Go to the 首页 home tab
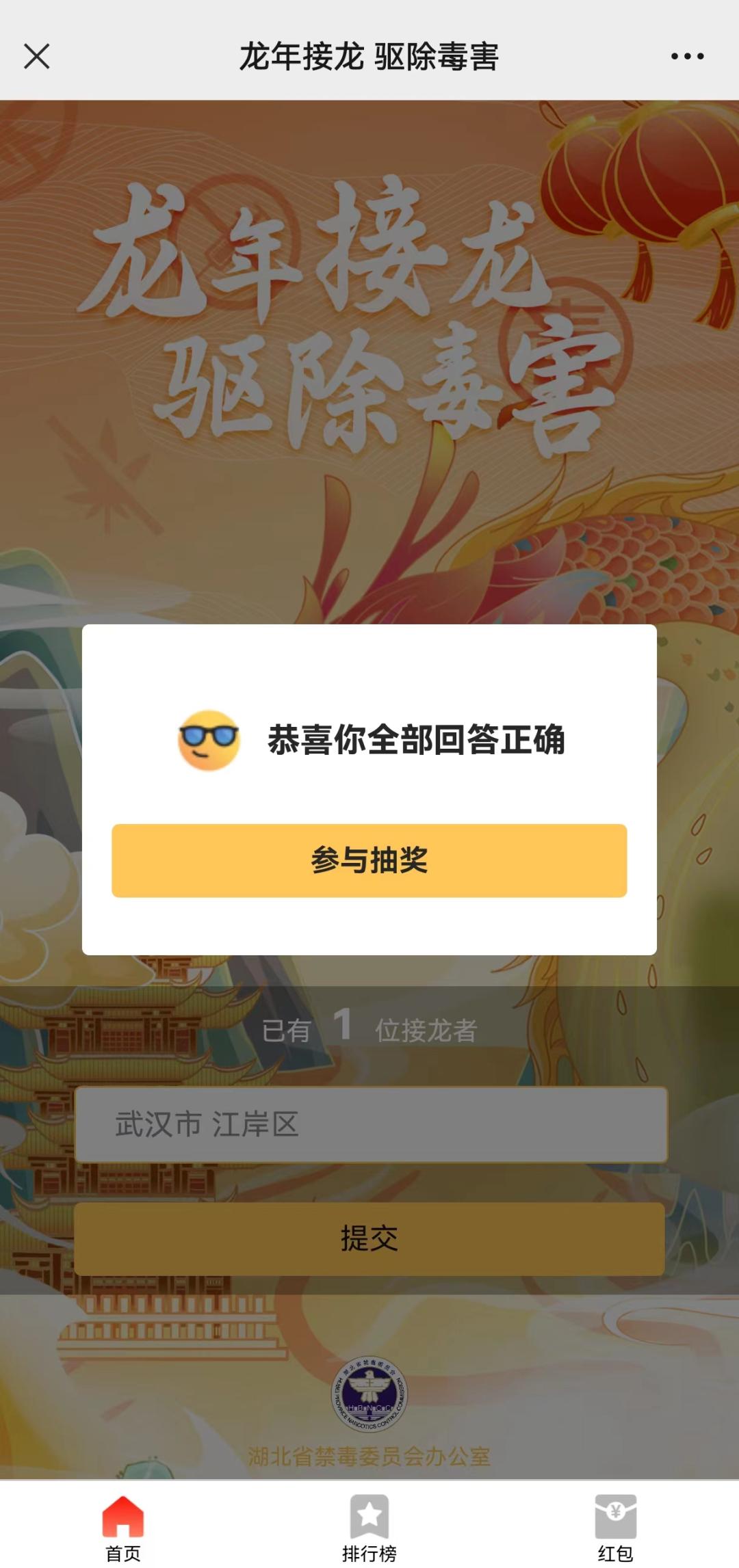 tap(123, 1525)
